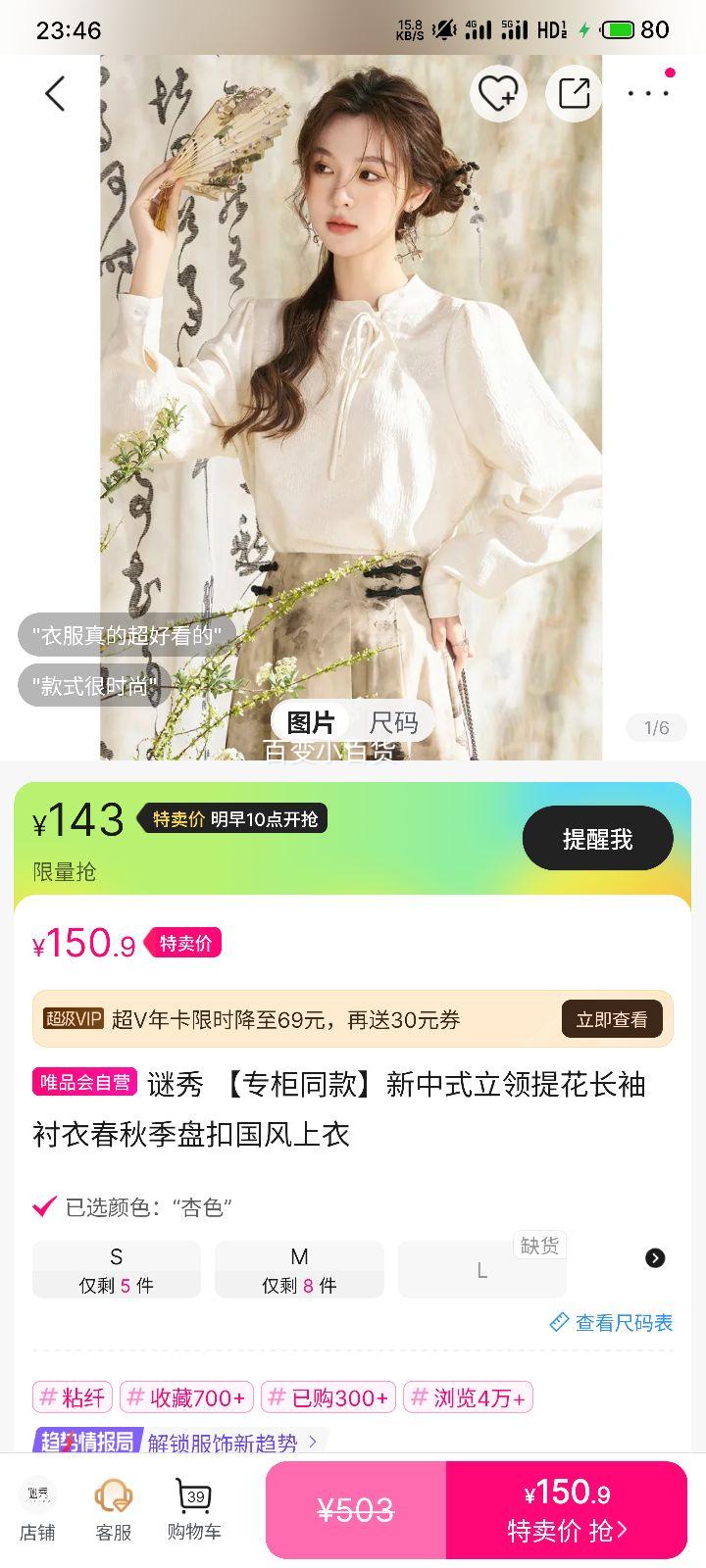The height and width of the screenshot is (1568, 706).
Task: Buy now at ¥150.9 特卖价
Action: [567, 1509]
